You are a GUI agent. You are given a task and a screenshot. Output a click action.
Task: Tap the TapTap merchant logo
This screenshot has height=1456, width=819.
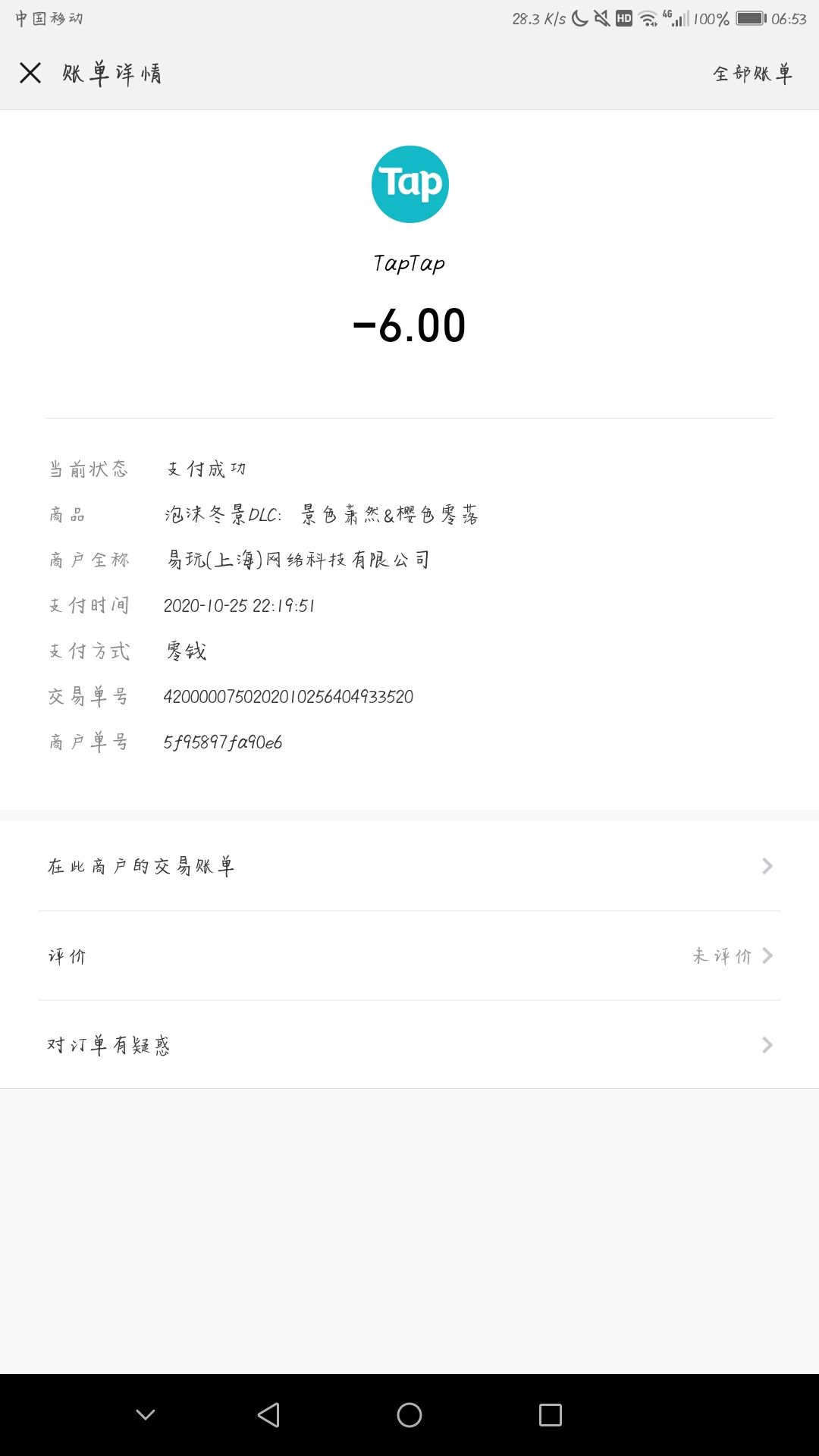[x=409, y=183]
